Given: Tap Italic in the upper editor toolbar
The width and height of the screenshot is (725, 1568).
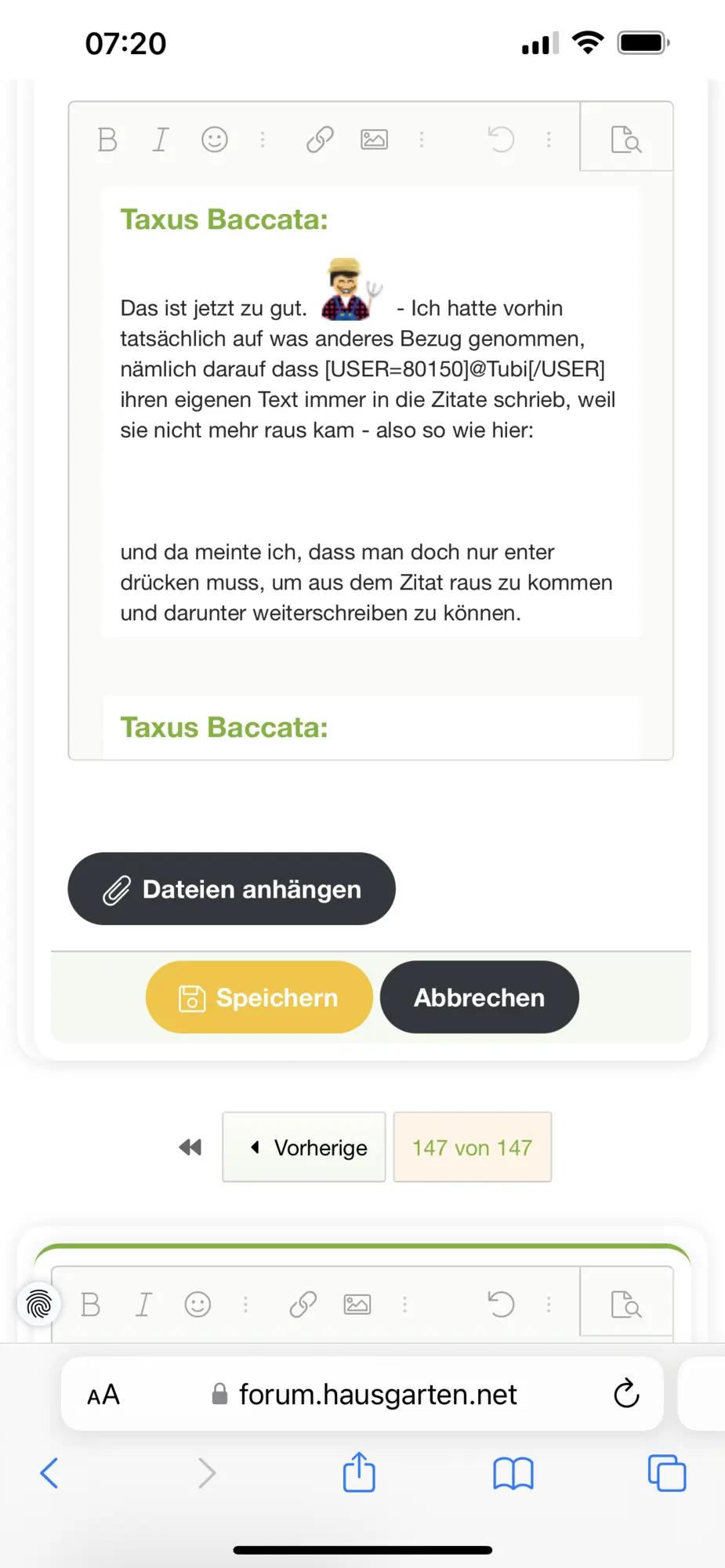Looking at the screenshot, I should pos(161,140).
